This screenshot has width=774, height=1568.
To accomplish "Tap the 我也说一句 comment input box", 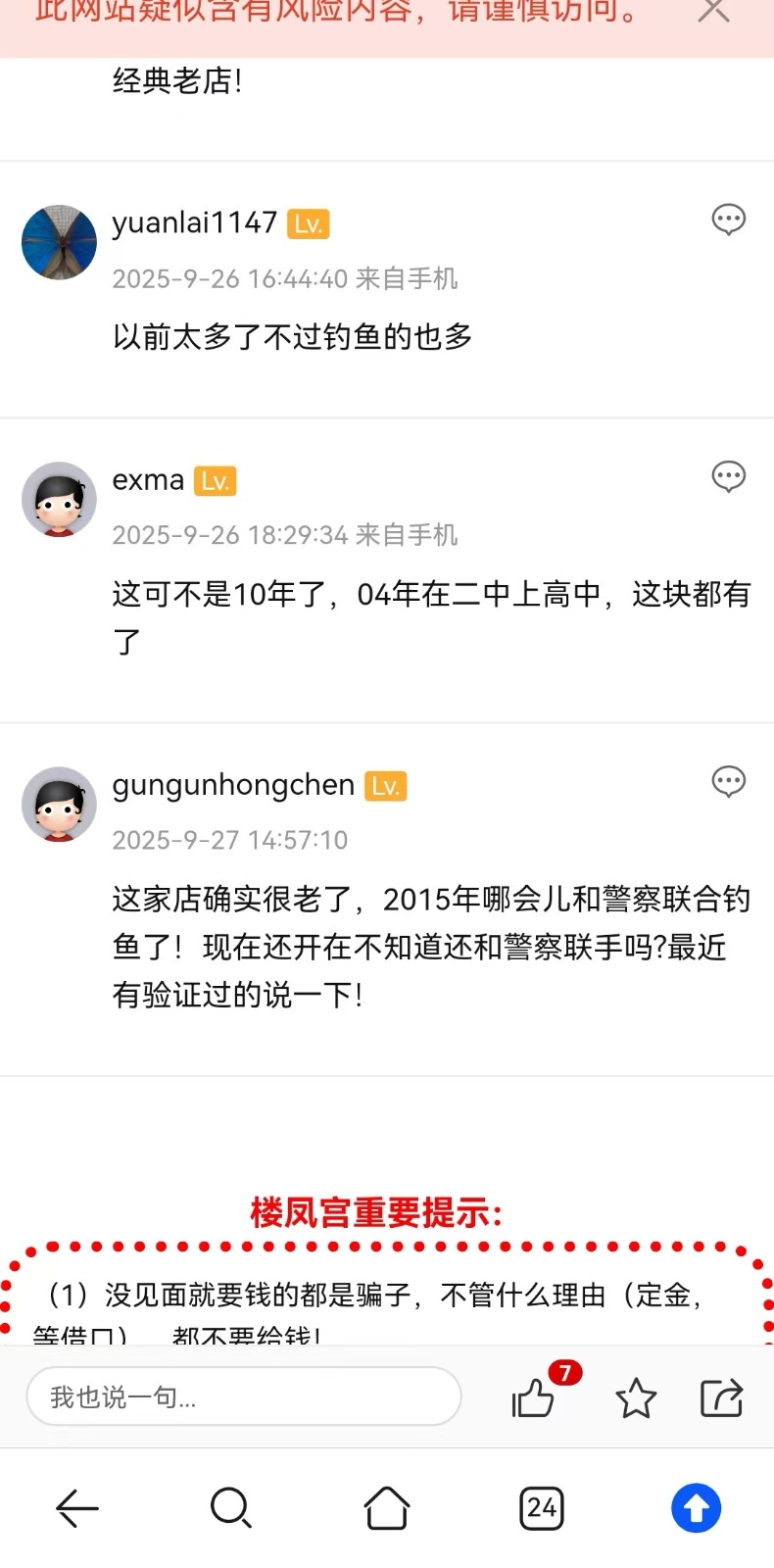I will pyautogui.click(x=243, y=1396).
